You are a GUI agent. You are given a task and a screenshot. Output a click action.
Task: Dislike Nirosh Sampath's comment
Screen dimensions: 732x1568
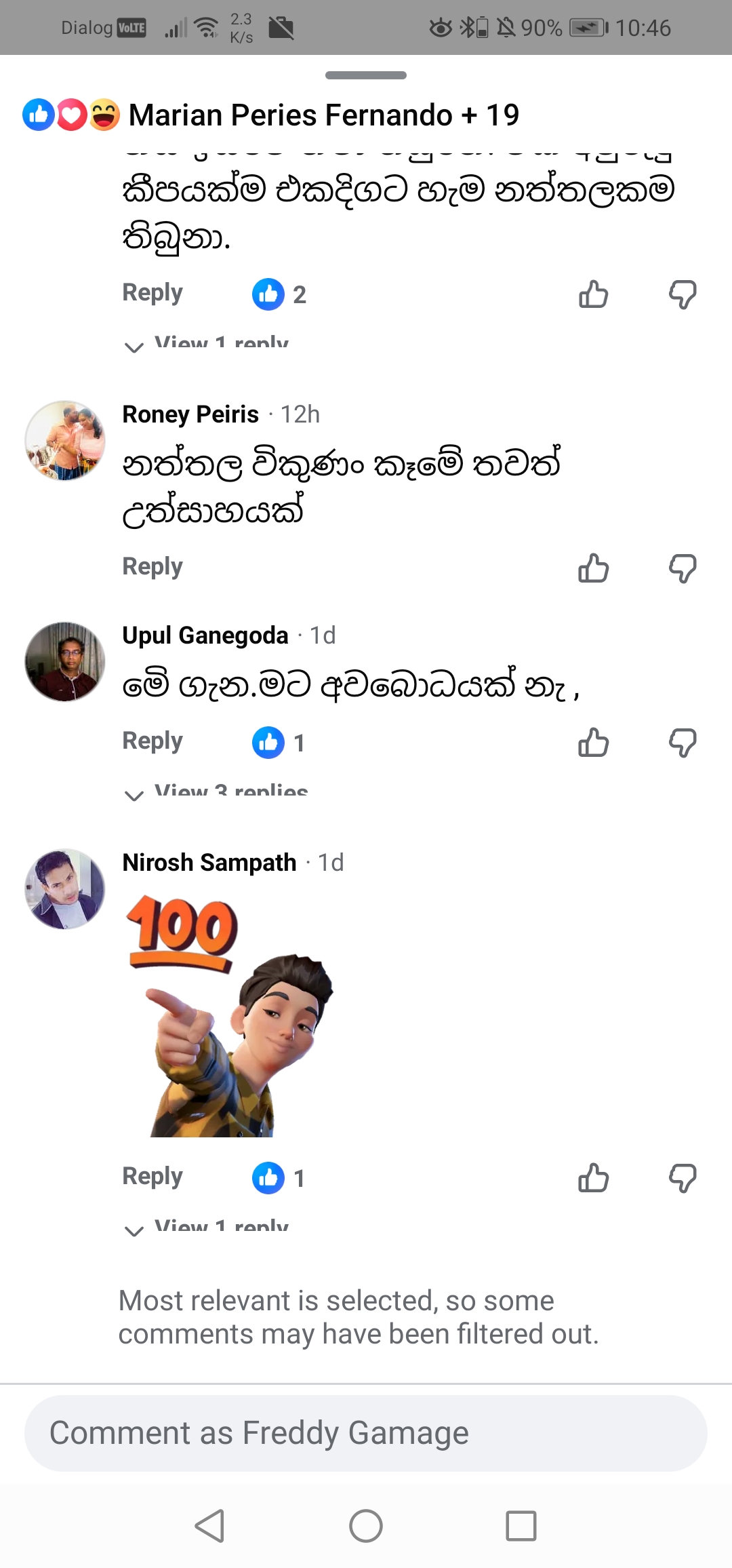click(683, 1178)
